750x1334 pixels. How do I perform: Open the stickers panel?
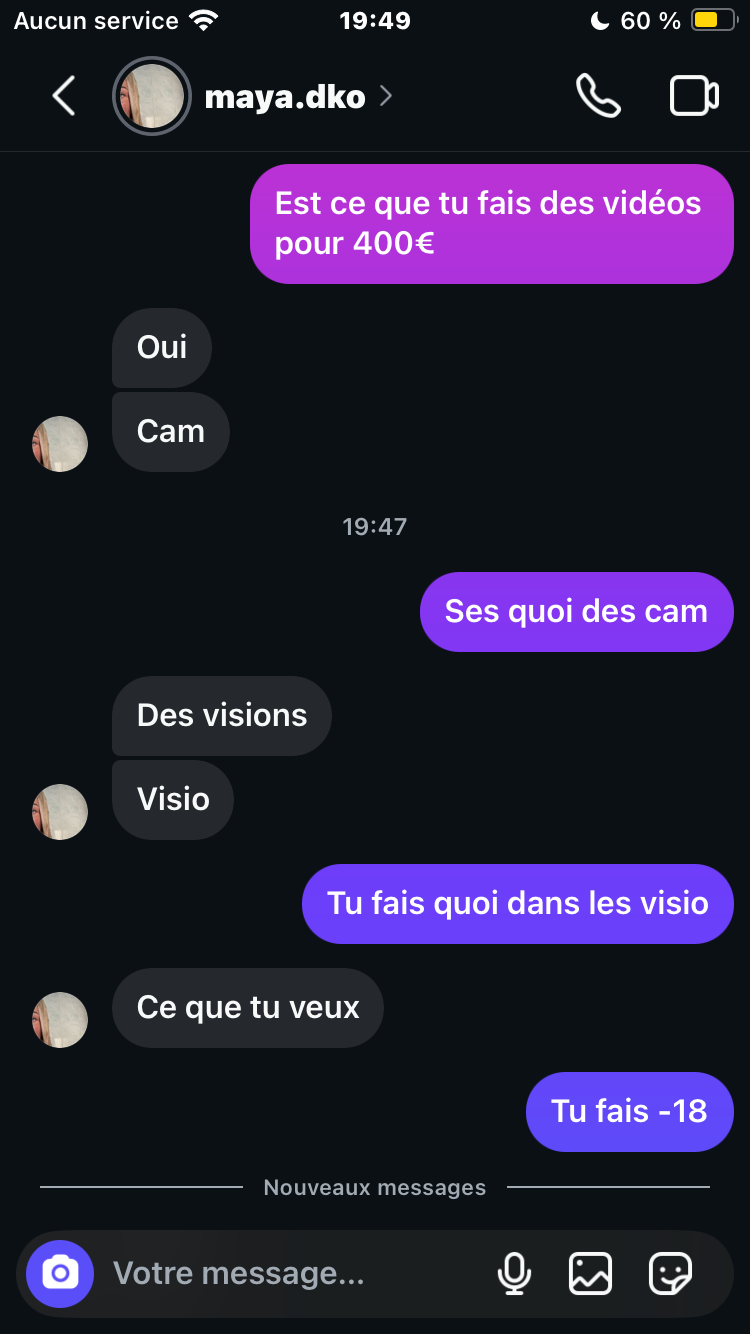[670, 1273]
